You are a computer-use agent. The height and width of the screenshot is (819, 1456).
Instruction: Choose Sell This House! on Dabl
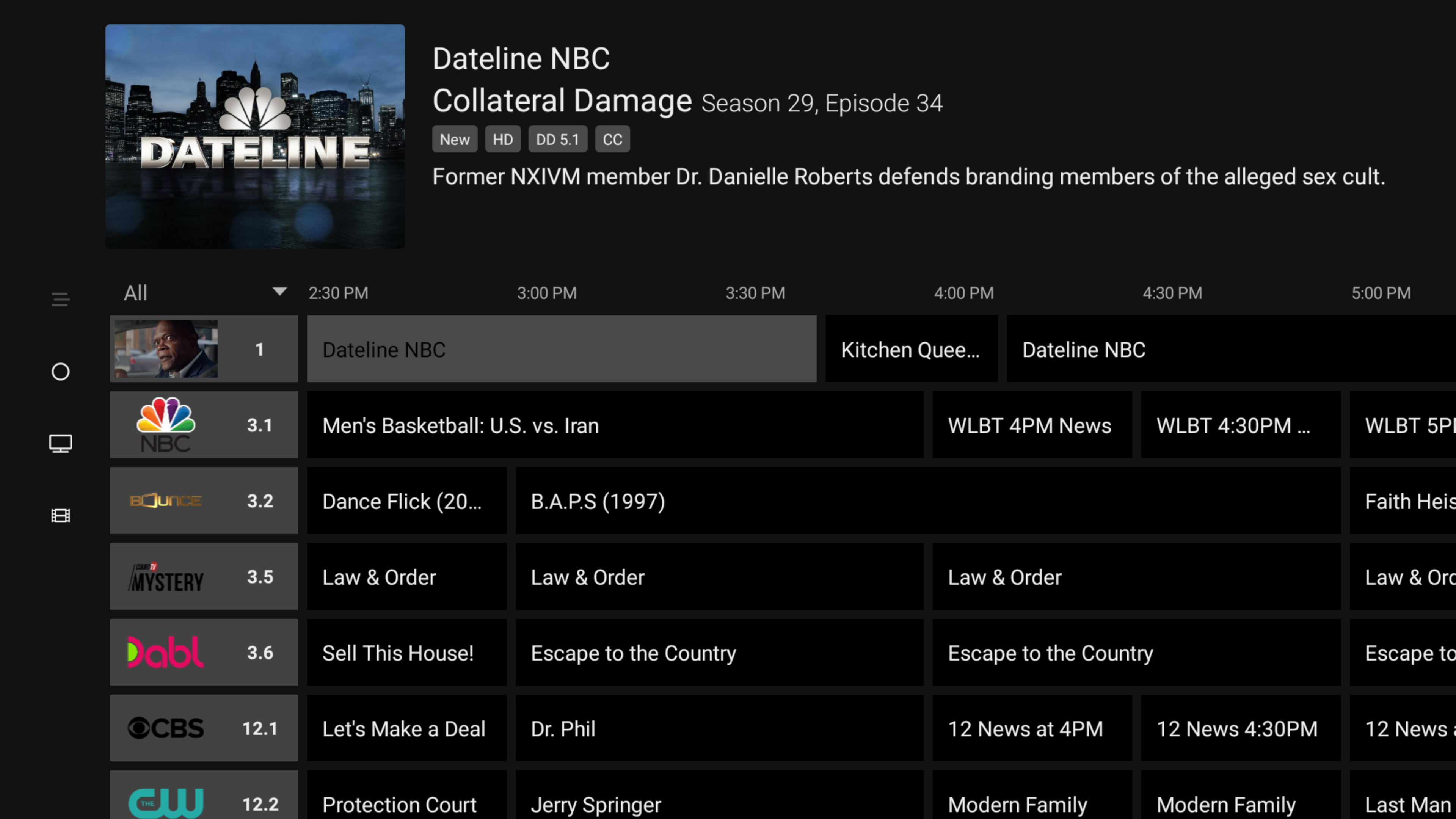pos(406,653)
